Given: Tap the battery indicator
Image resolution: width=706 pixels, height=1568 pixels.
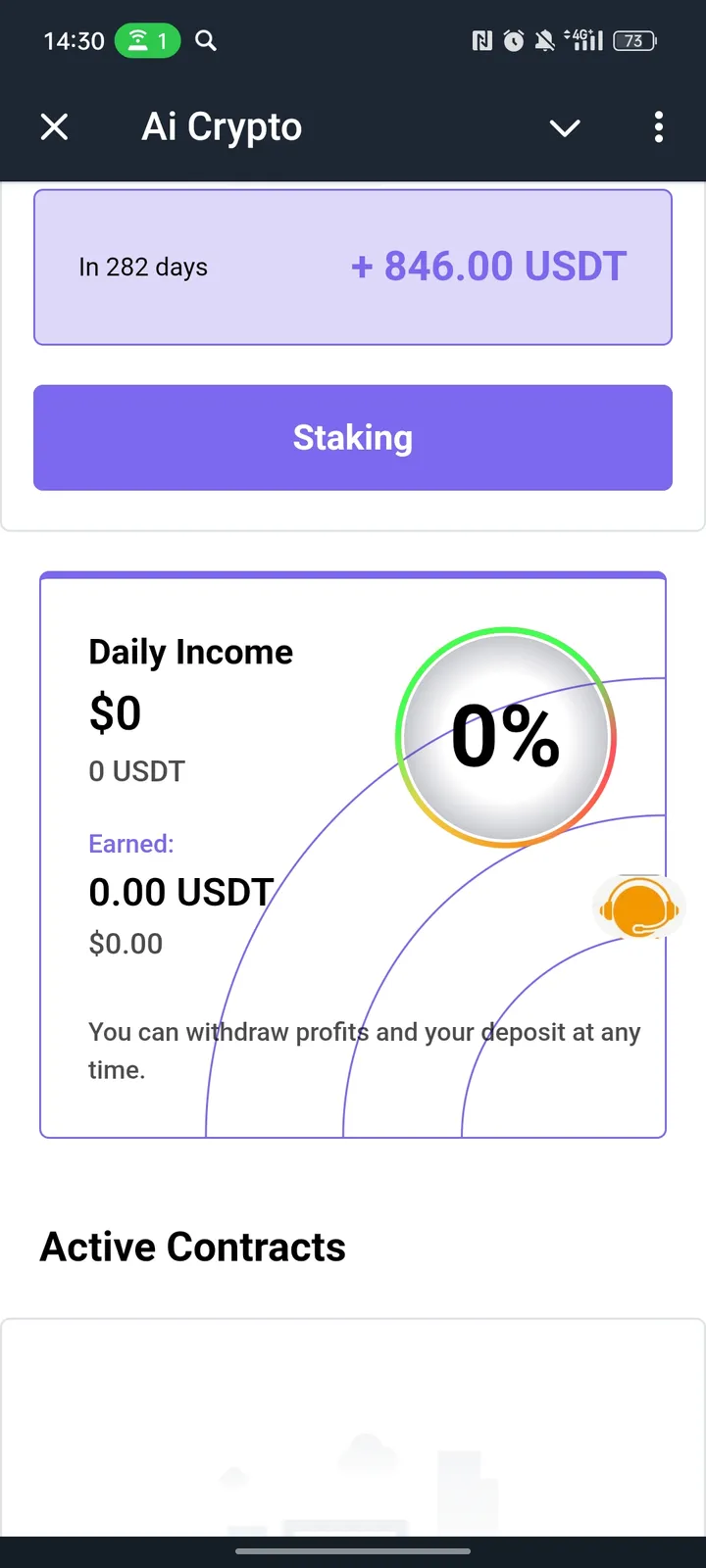Looking at the screenshot, I should click(x=633, y=41).
